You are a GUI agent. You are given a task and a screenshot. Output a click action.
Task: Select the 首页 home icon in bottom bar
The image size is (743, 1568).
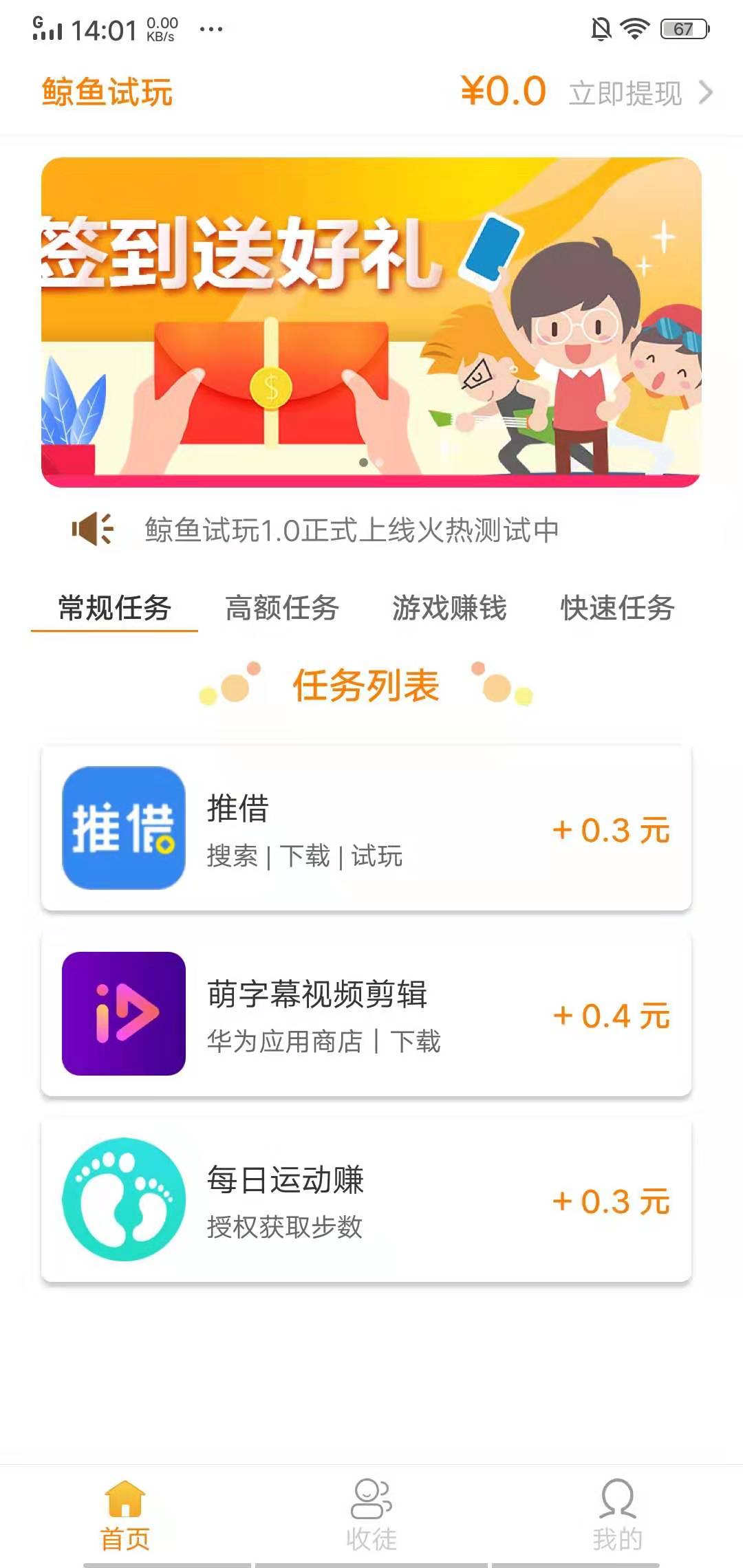click(124, 1499)
